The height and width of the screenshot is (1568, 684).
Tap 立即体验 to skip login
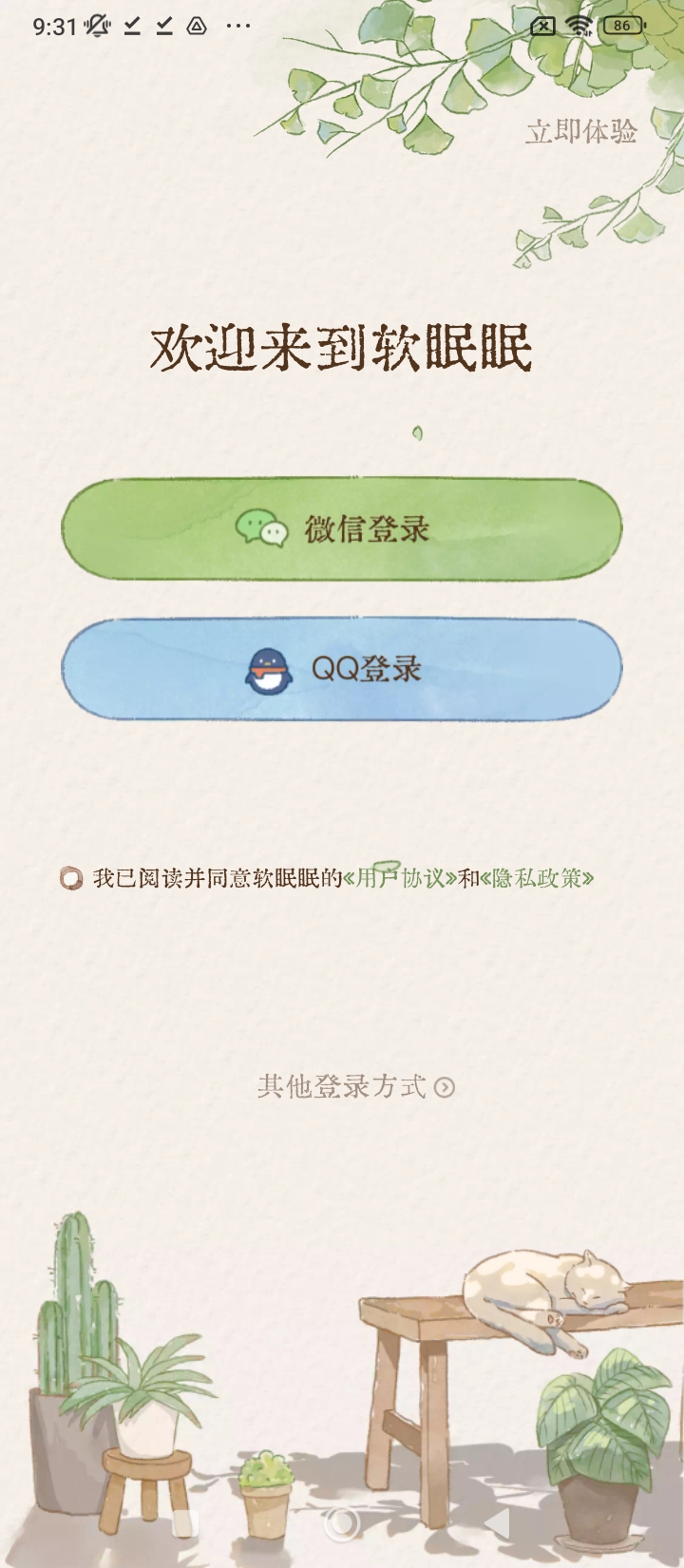[580, 131]
